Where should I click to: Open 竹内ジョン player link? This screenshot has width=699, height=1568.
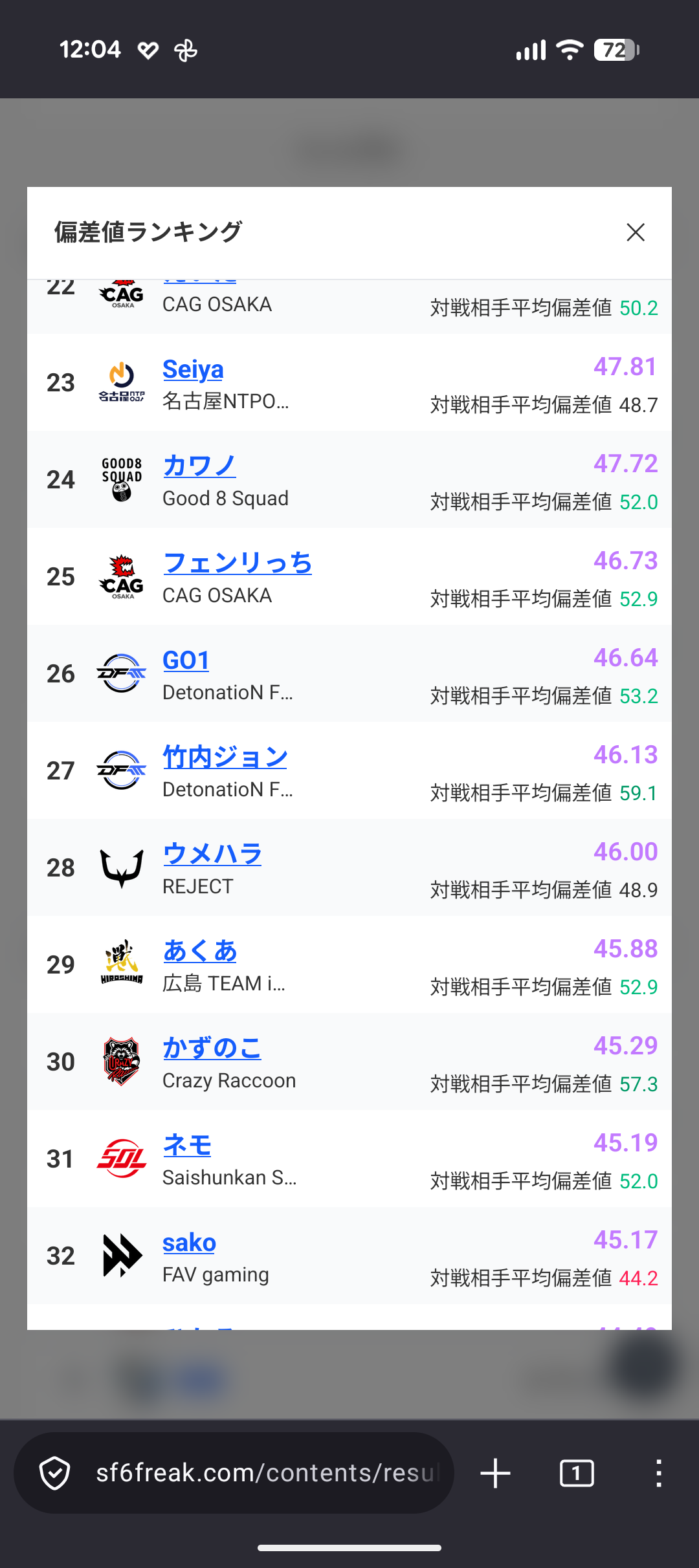(225, 757)
